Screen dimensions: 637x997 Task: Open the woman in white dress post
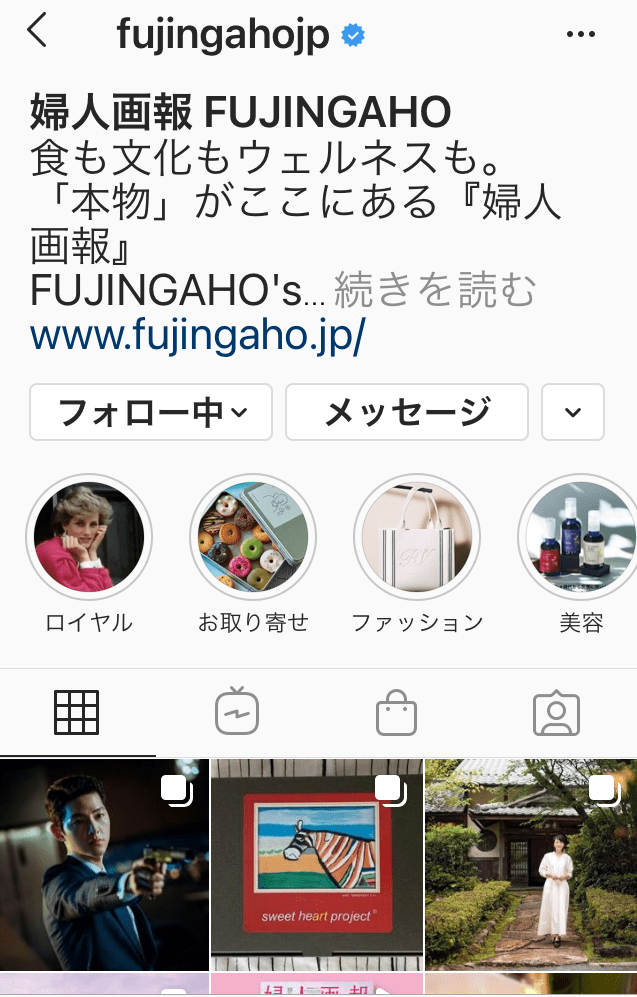[531, 864]
